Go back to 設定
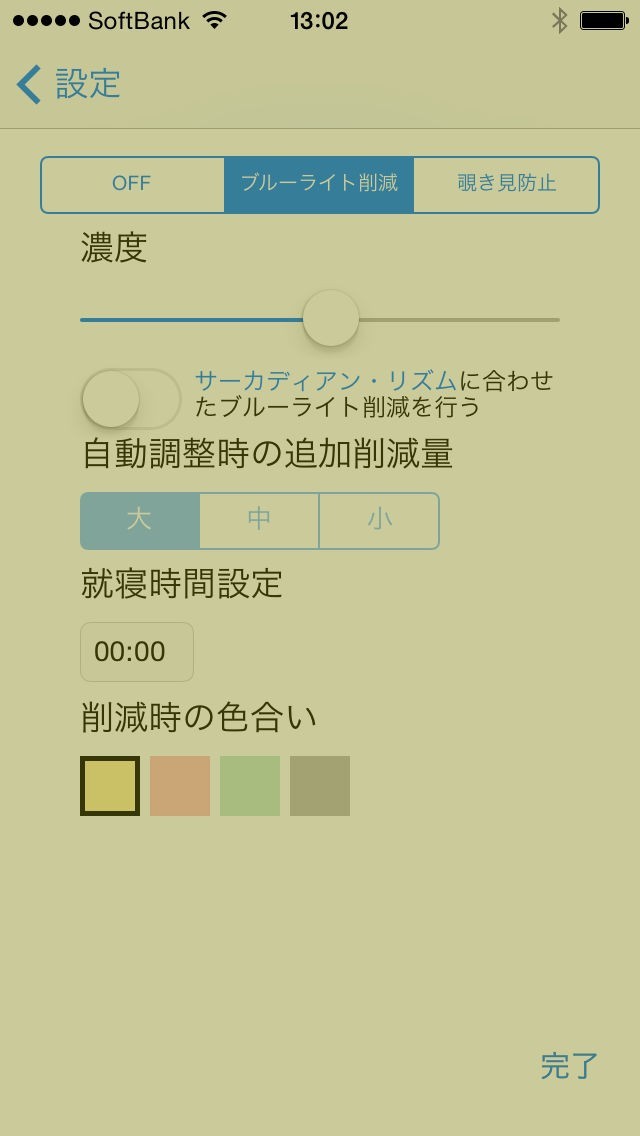Image resolution: width=640 pixels, height=1136 pixels. pyautogui.click(x=68, y=84)
